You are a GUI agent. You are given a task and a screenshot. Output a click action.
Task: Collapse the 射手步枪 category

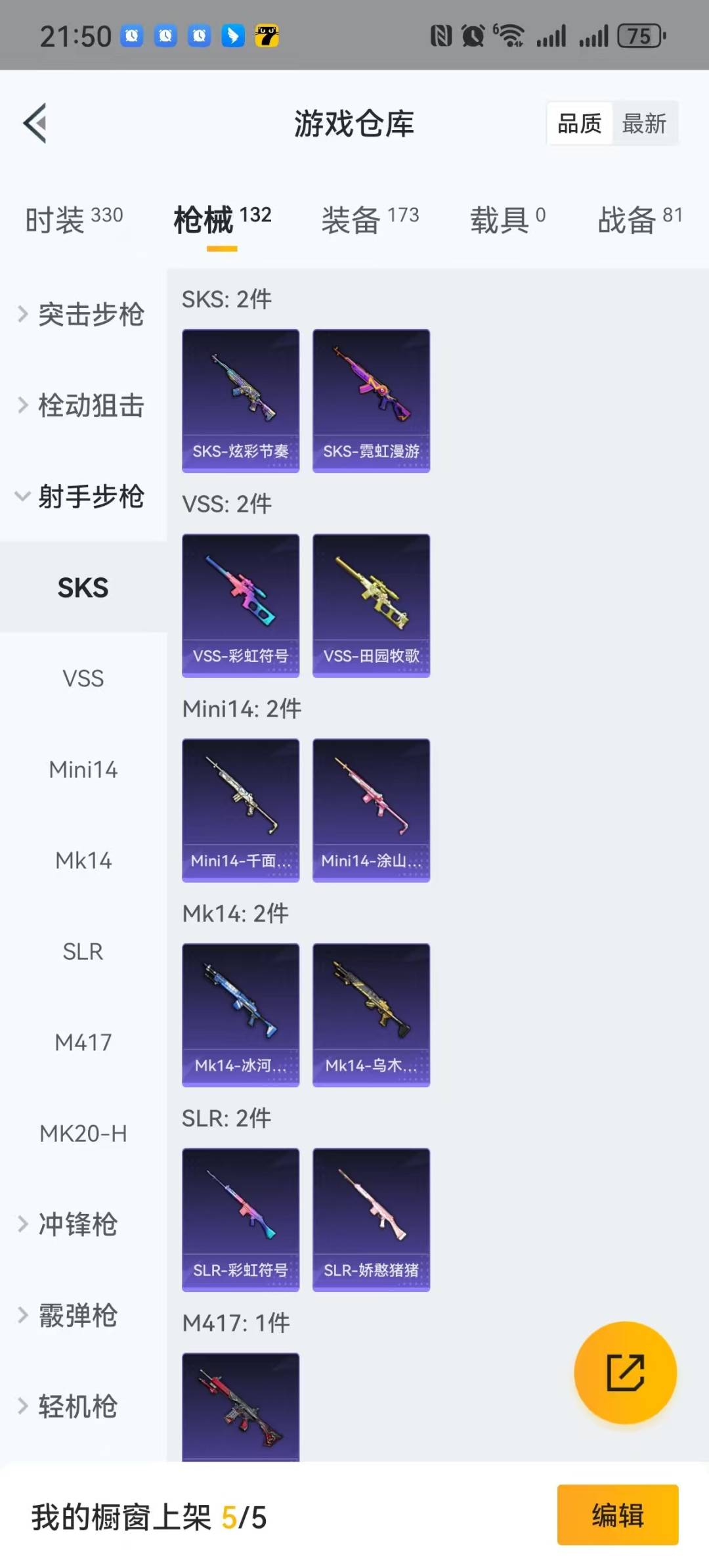[82, 497]
